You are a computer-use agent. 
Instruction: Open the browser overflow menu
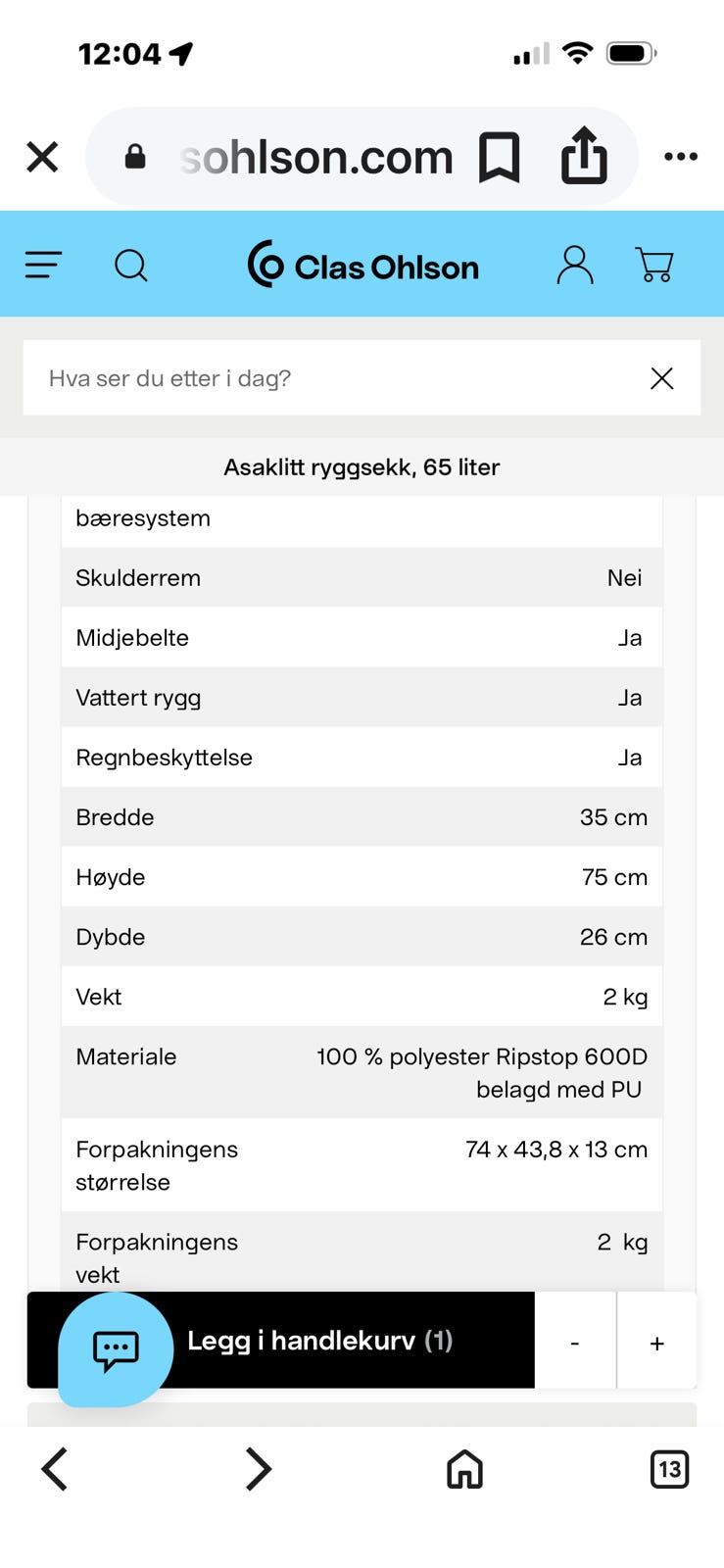(681, 157)
